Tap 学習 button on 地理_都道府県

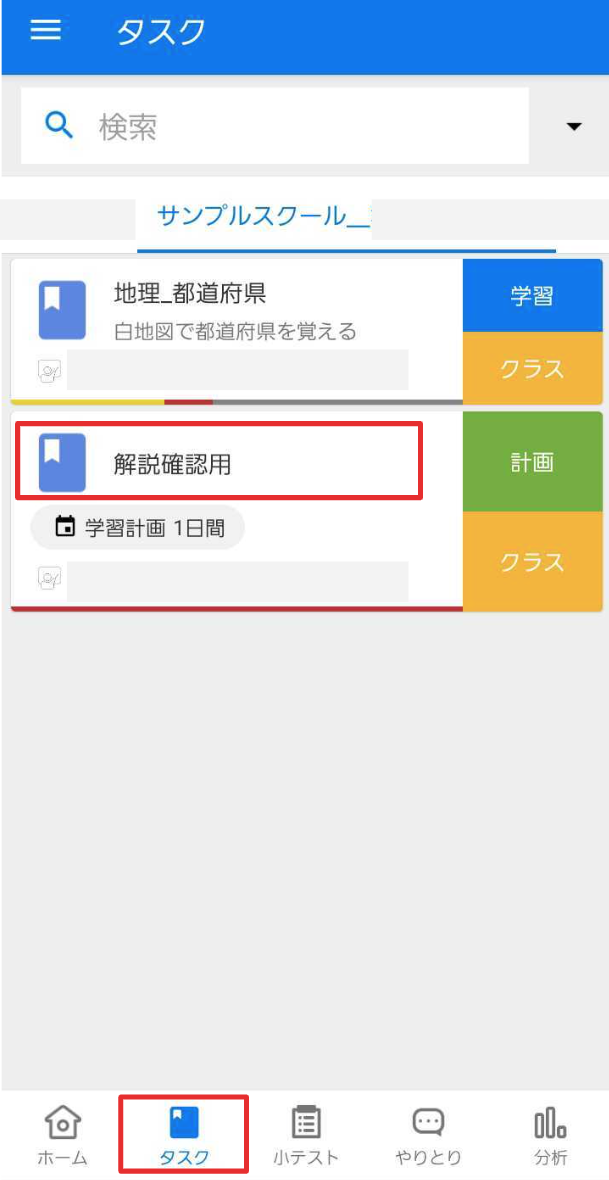tap(532, 296)
